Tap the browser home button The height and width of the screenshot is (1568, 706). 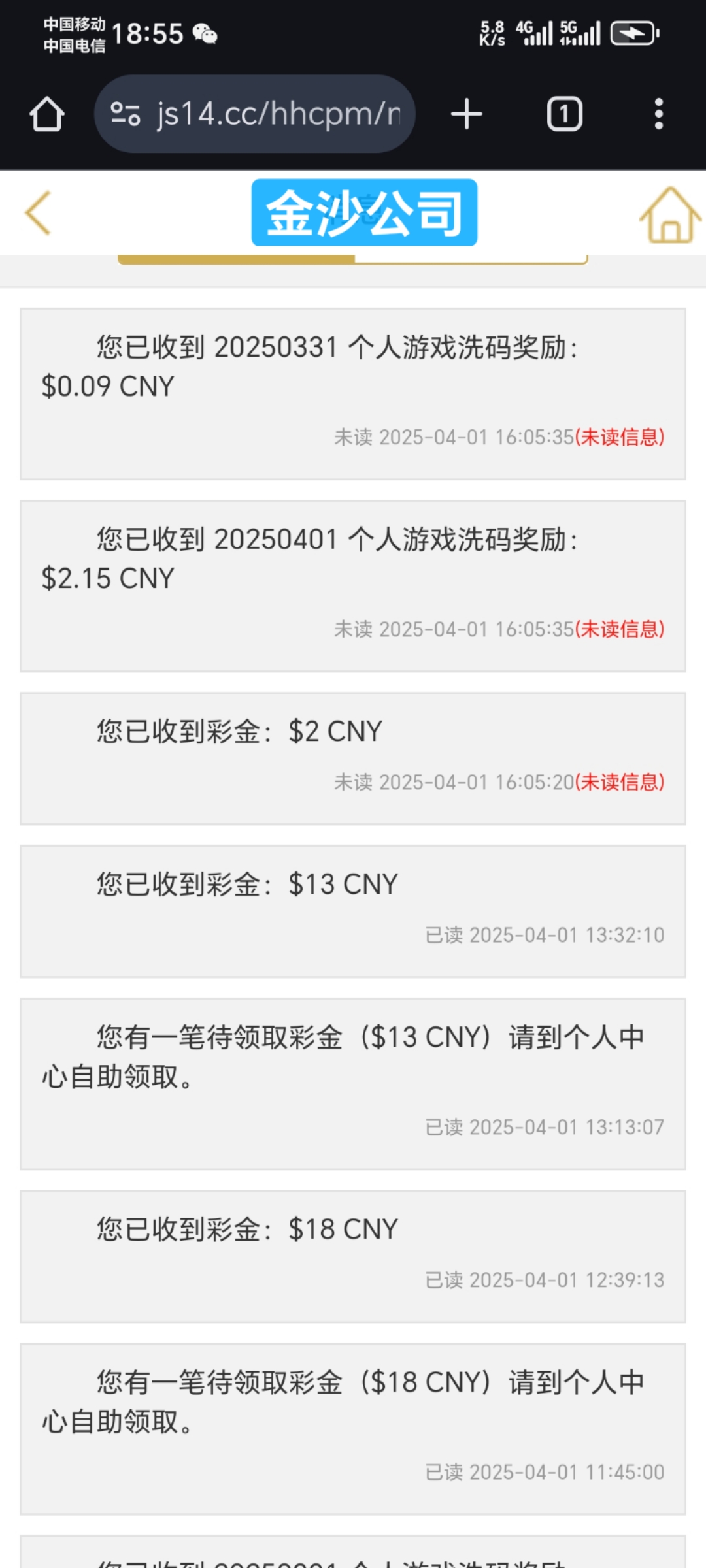pyautogui.click(x=47, y=114)
